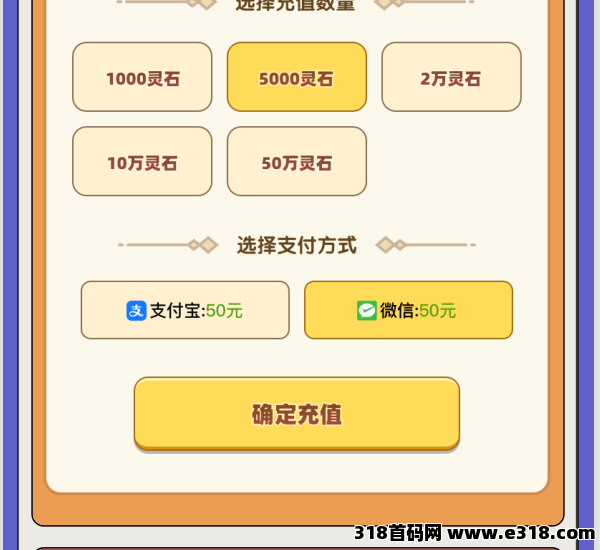Choose the 5000灵石 recharge option
The image size is (600, 550).
point(297,77)
